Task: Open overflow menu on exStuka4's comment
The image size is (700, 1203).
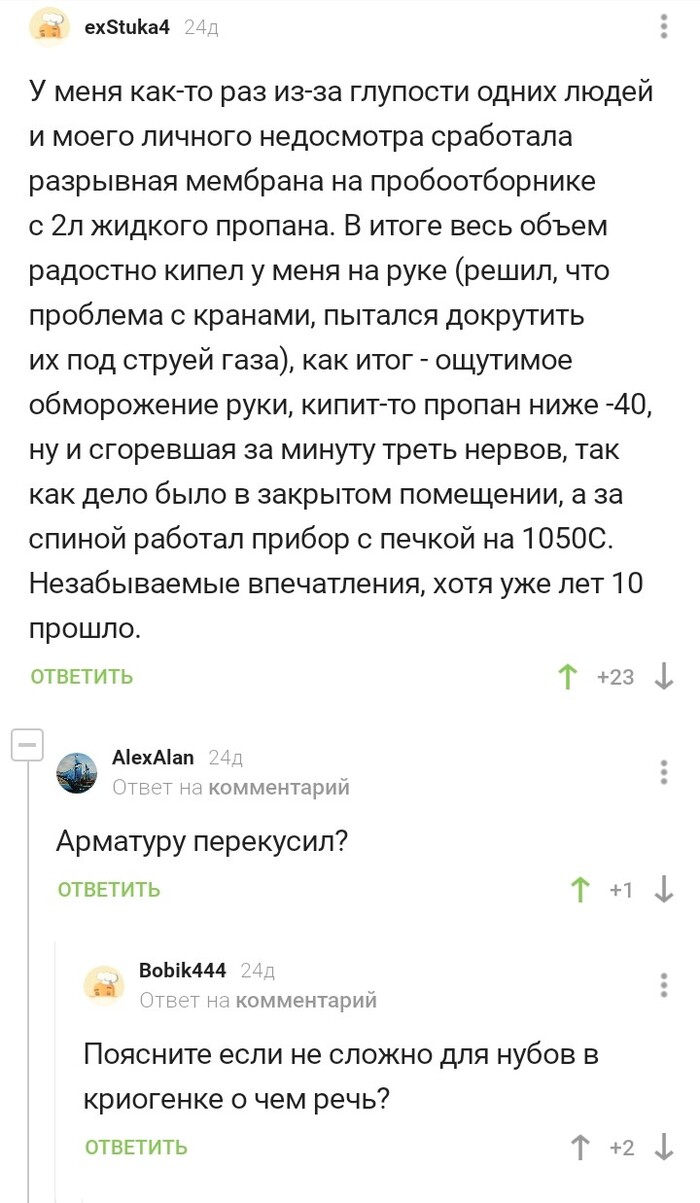Action: tap(665, 27)
